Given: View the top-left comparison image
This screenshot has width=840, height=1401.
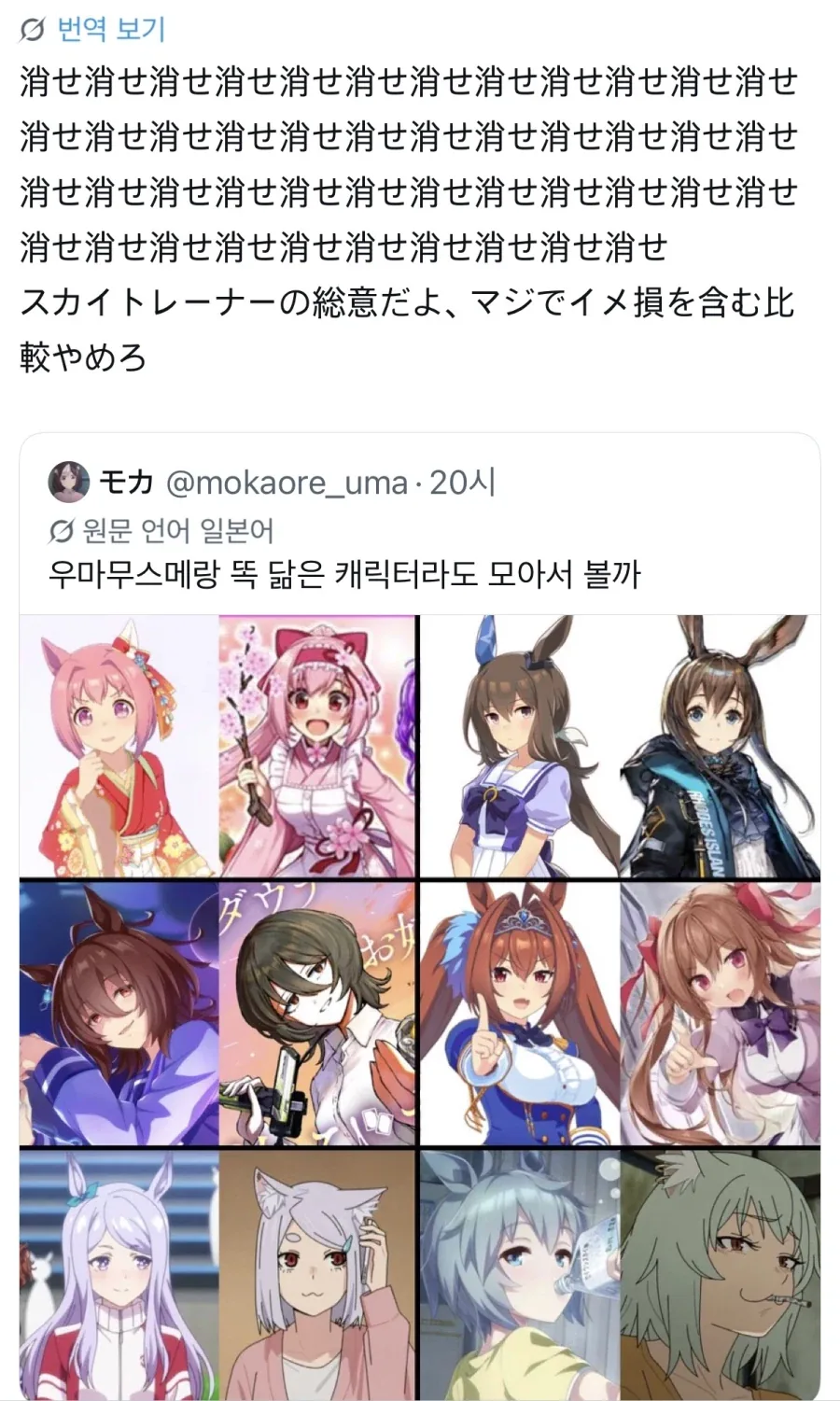Looking at the screenshot, I should [217, 746].
